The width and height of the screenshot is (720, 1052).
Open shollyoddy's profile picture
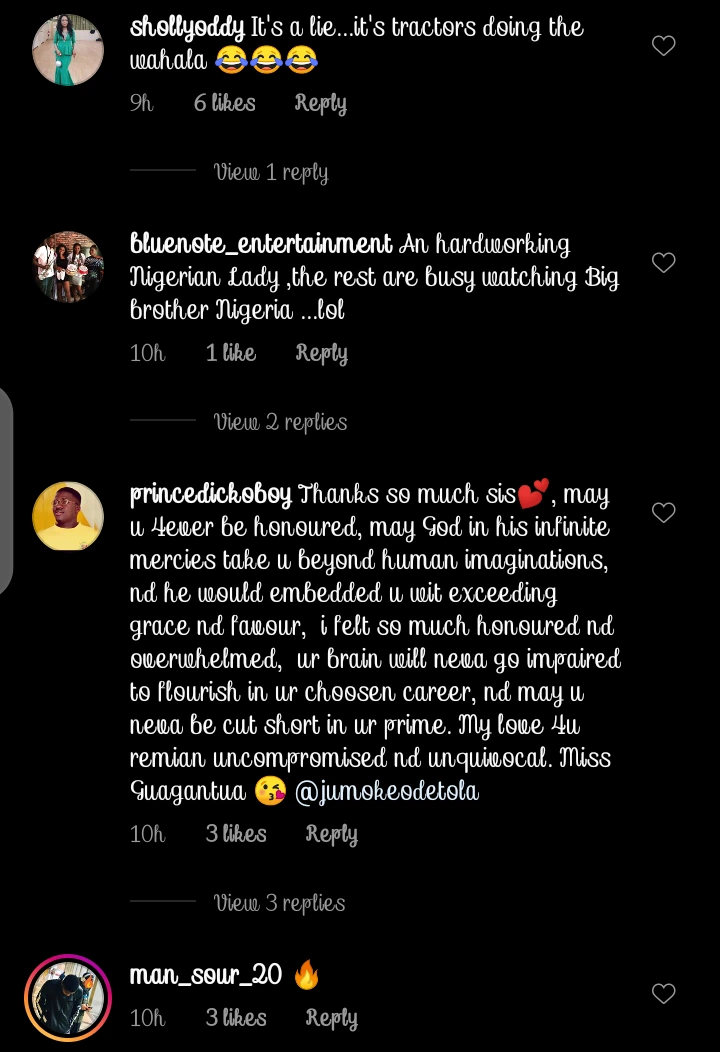(68, 50)
